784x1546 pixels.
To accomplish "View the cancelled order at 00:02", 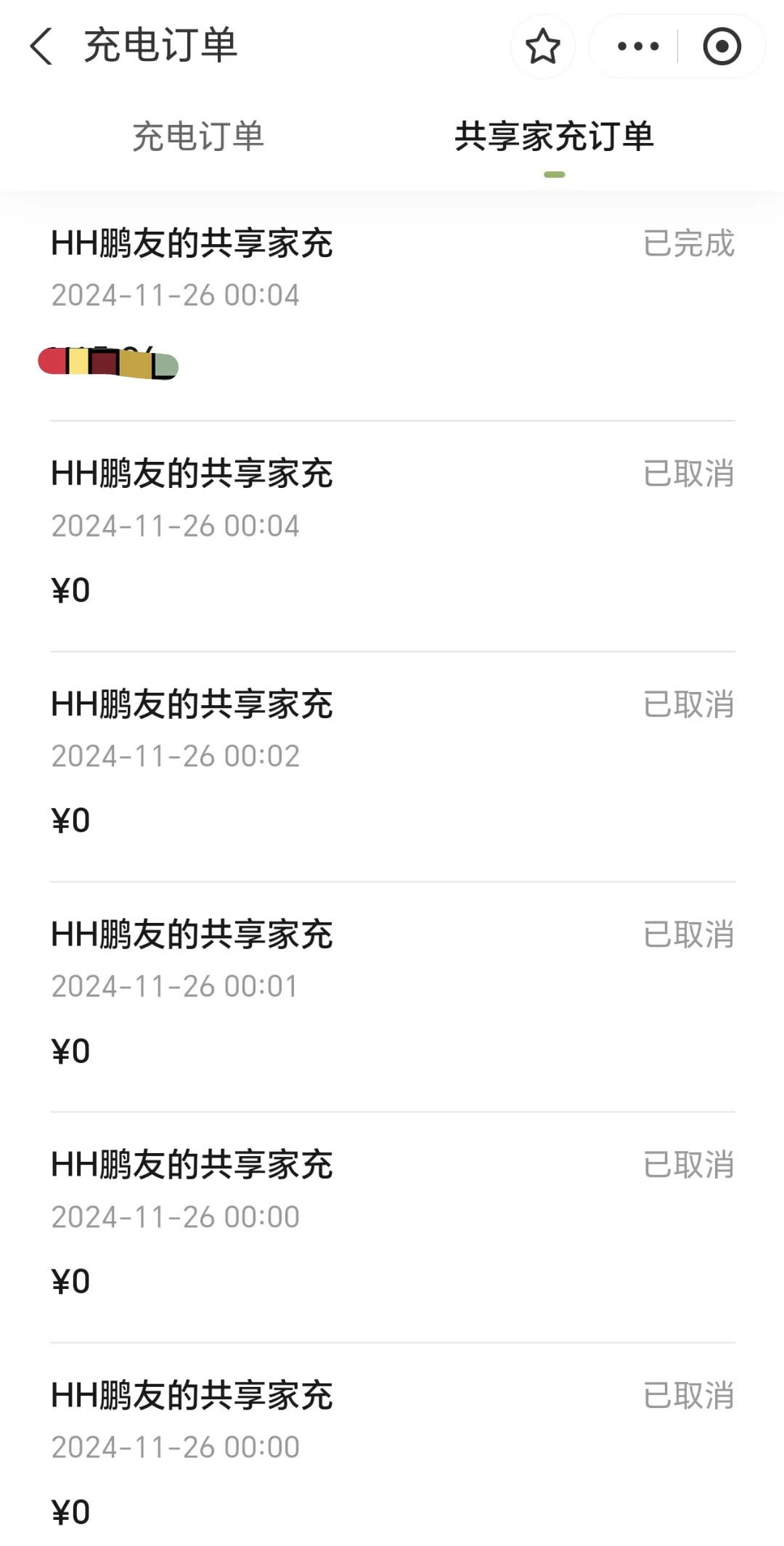I will (x=393, y=766).
